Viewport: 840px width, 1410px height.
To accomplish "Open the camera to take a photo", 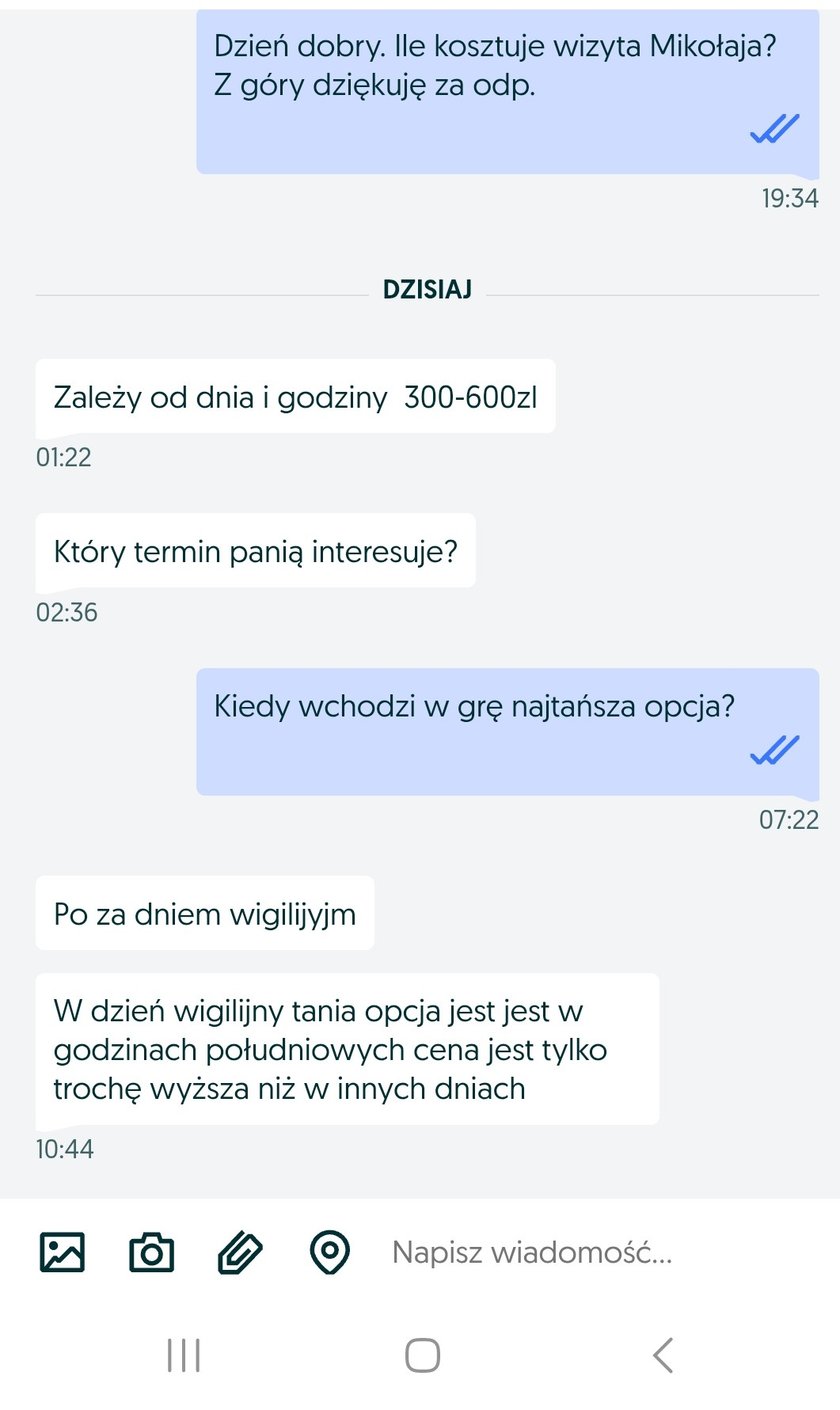I will pyautogui.click(x=151, y=1252).
